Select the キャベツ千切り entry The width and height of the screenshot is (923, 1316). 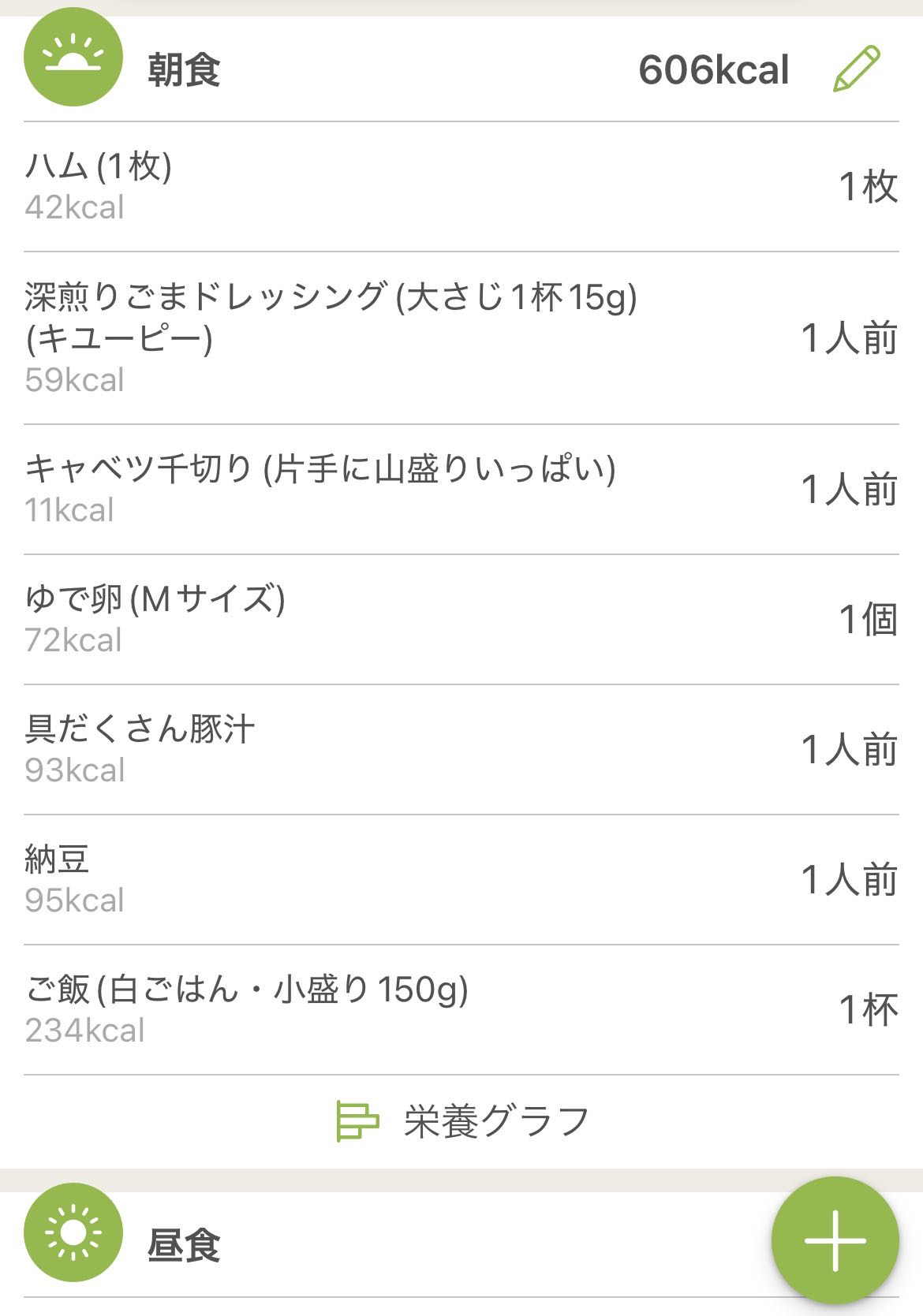pos(461,489)
